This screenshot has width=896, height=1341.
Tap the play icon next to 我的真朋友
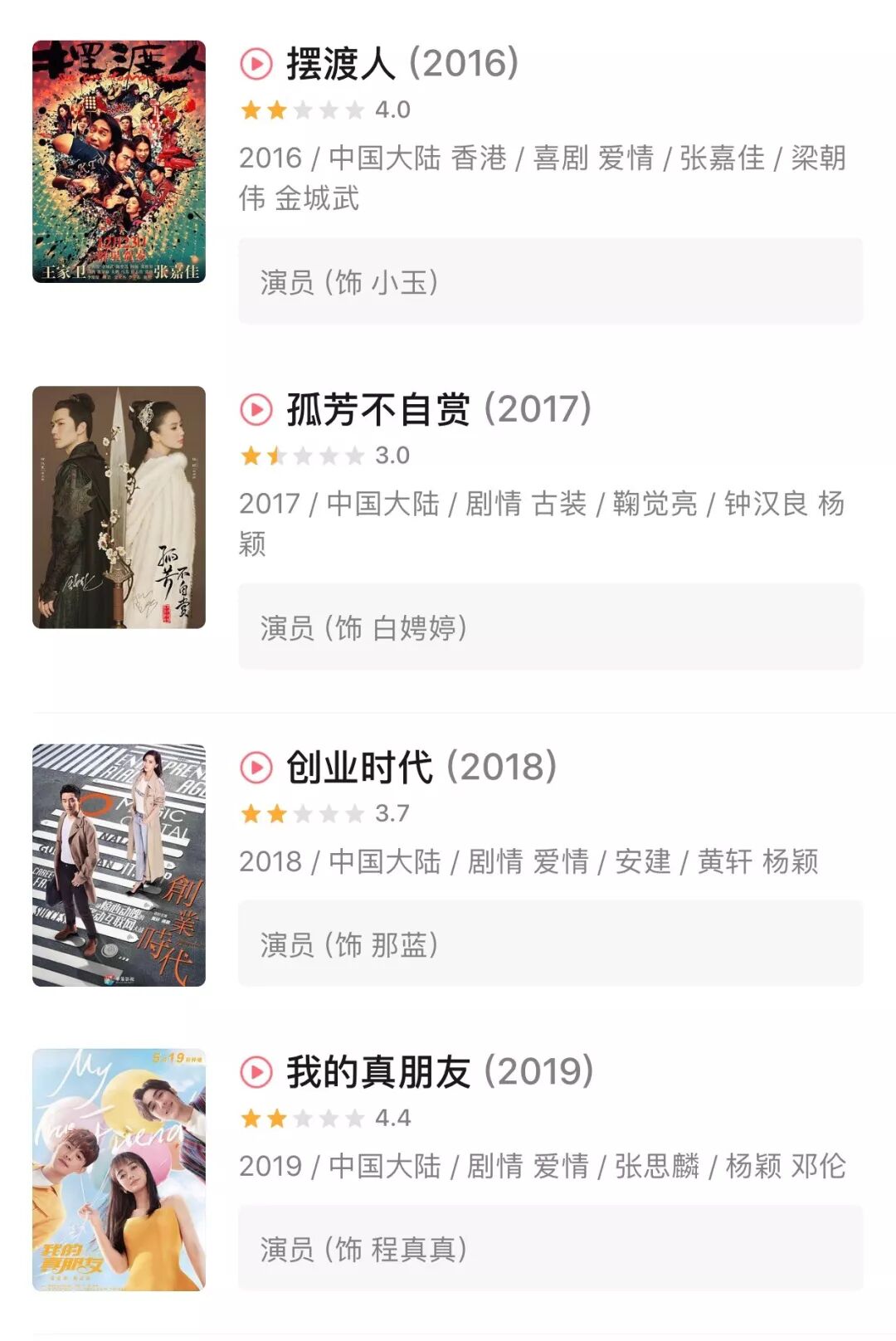tap(256, 1072)
